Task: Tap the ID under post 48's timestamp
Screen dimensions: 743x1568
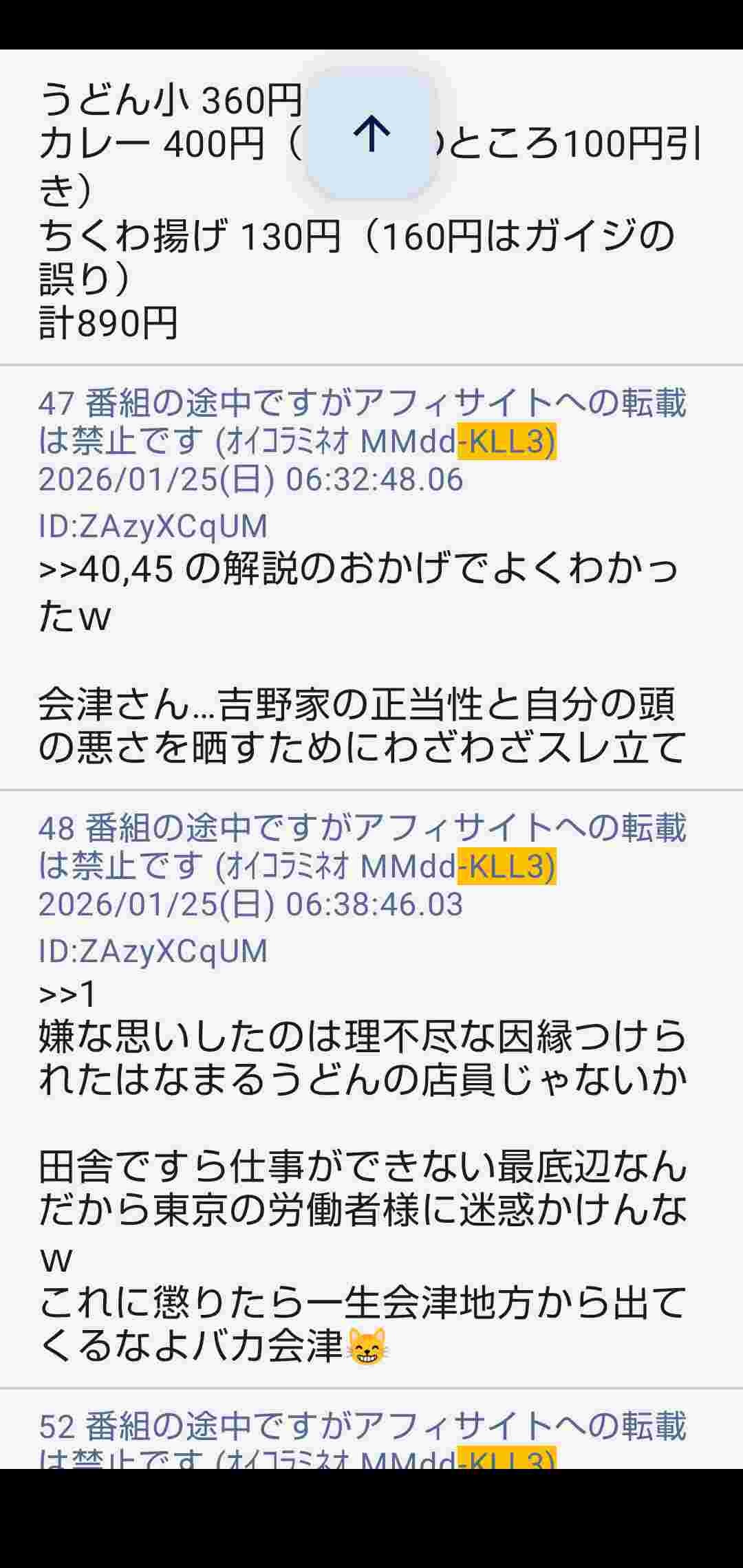Action: tap(153, 952)
